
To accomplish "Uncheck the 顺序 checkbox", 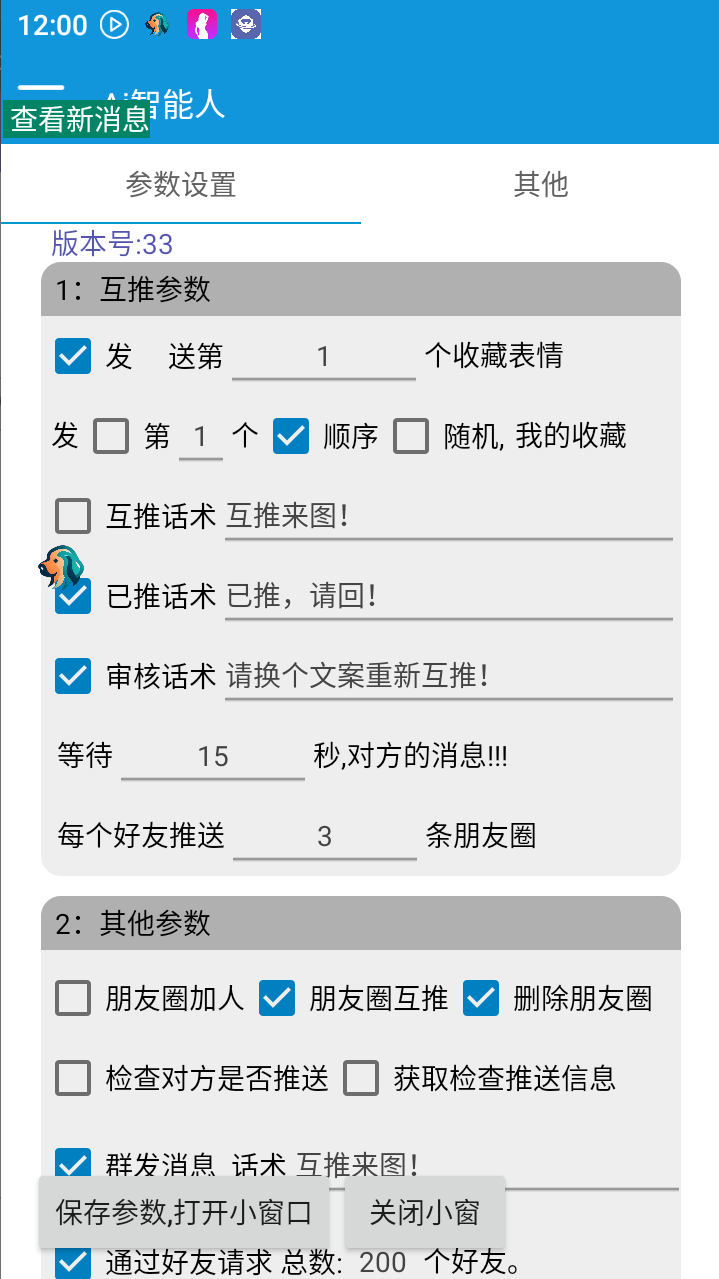I will coord(291,436).
